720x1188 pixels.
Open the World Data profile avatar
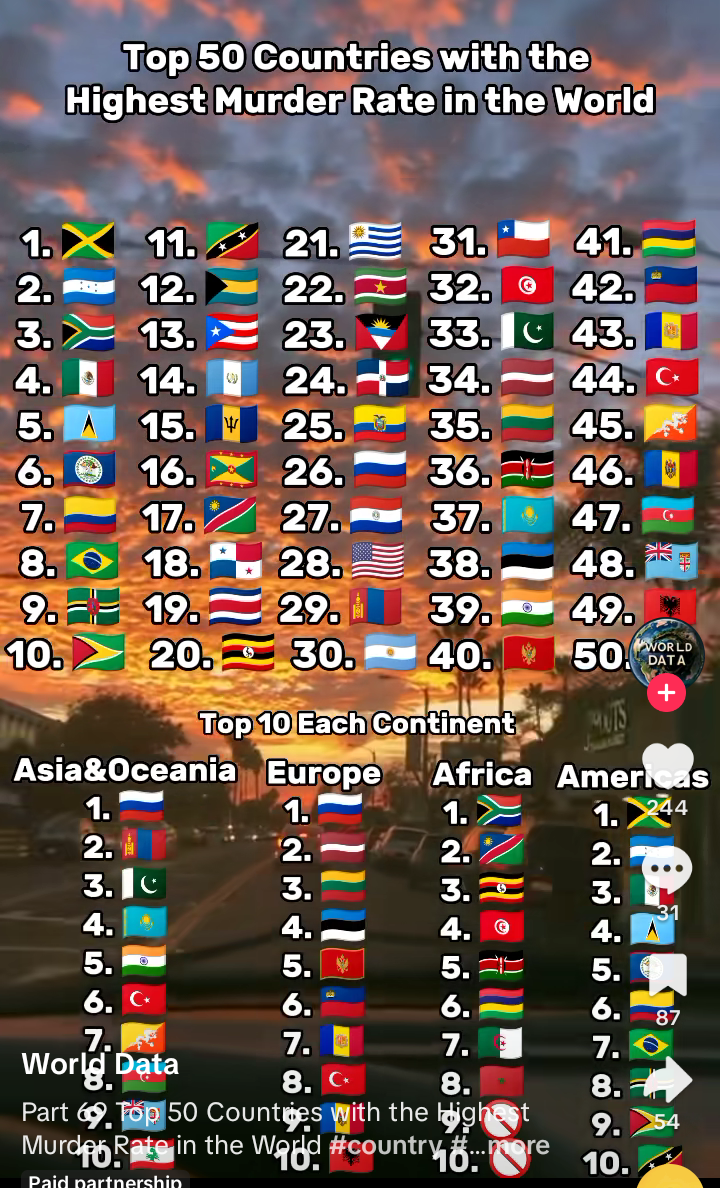click(667, 654)
